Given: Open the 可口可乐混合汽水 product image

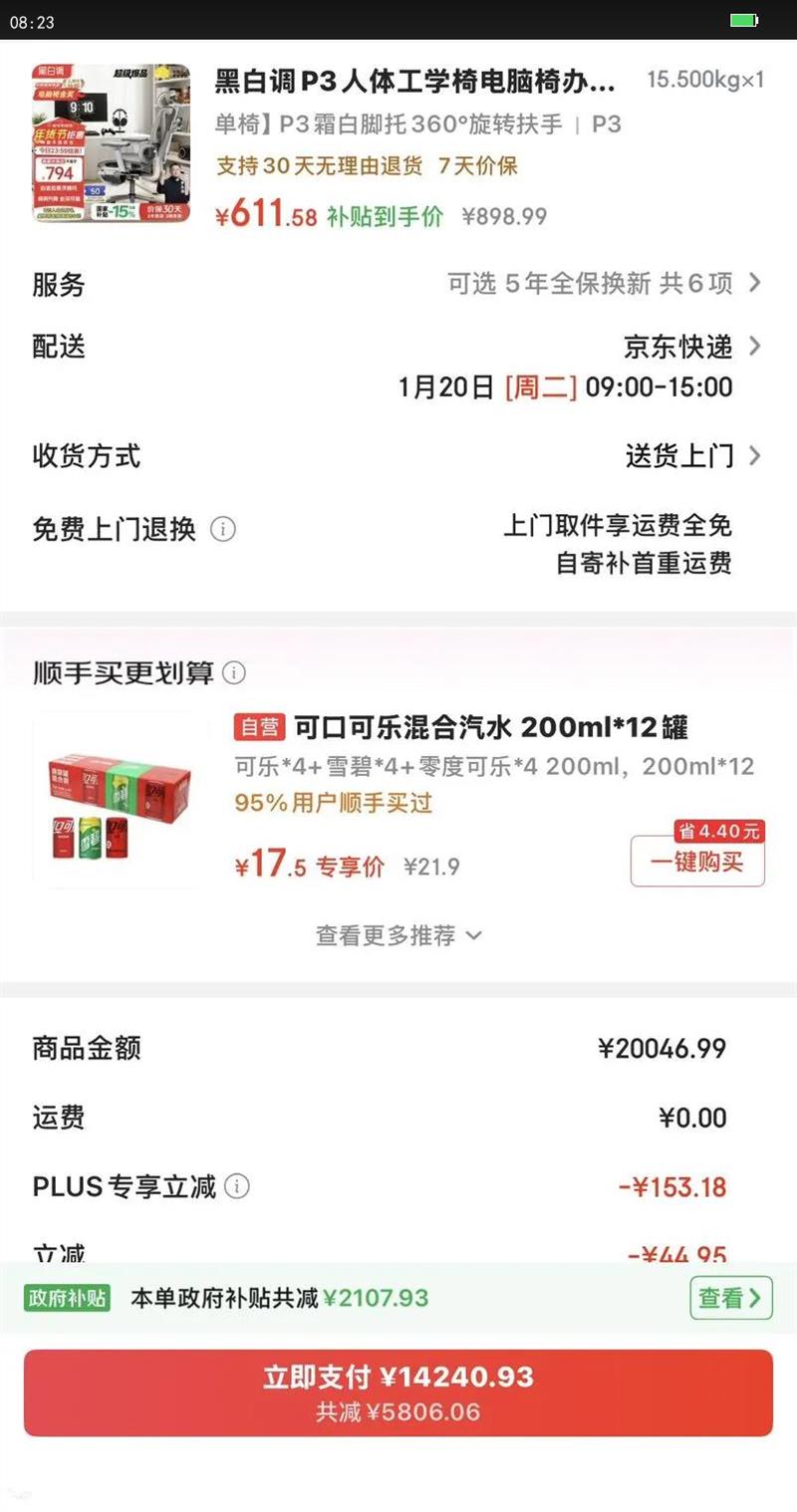Looking at the screenshot, I should tap(117, 800).
